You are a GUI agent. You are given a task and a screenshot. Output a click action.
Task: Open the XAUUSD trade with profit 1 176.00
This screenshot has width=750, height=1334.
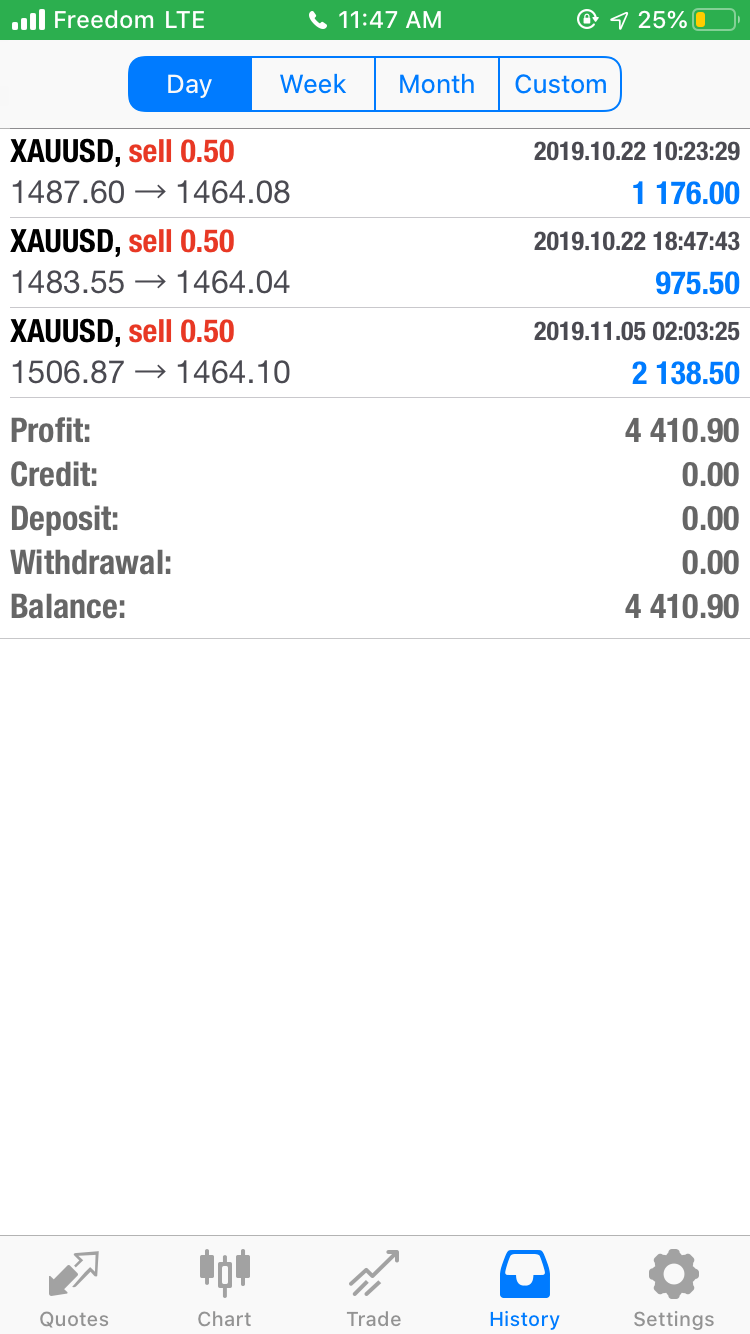[375, 173]
